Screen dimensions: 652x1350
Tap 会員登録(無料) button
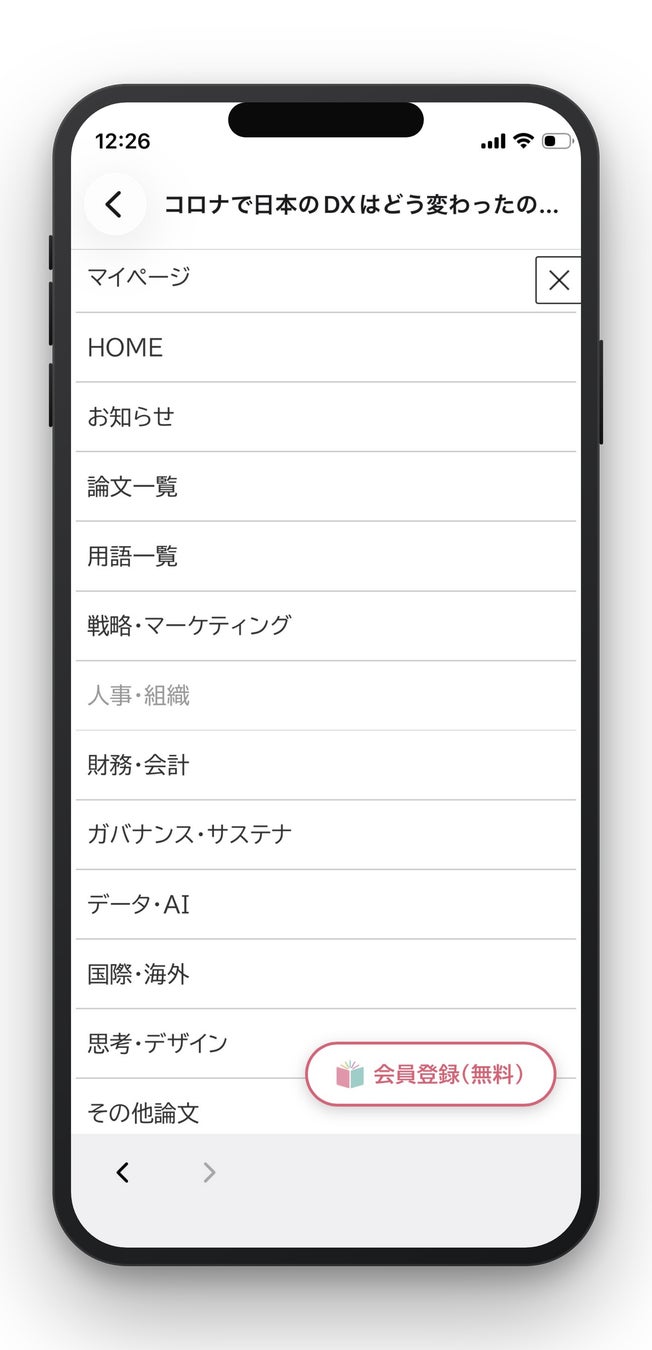[430, 1074]
